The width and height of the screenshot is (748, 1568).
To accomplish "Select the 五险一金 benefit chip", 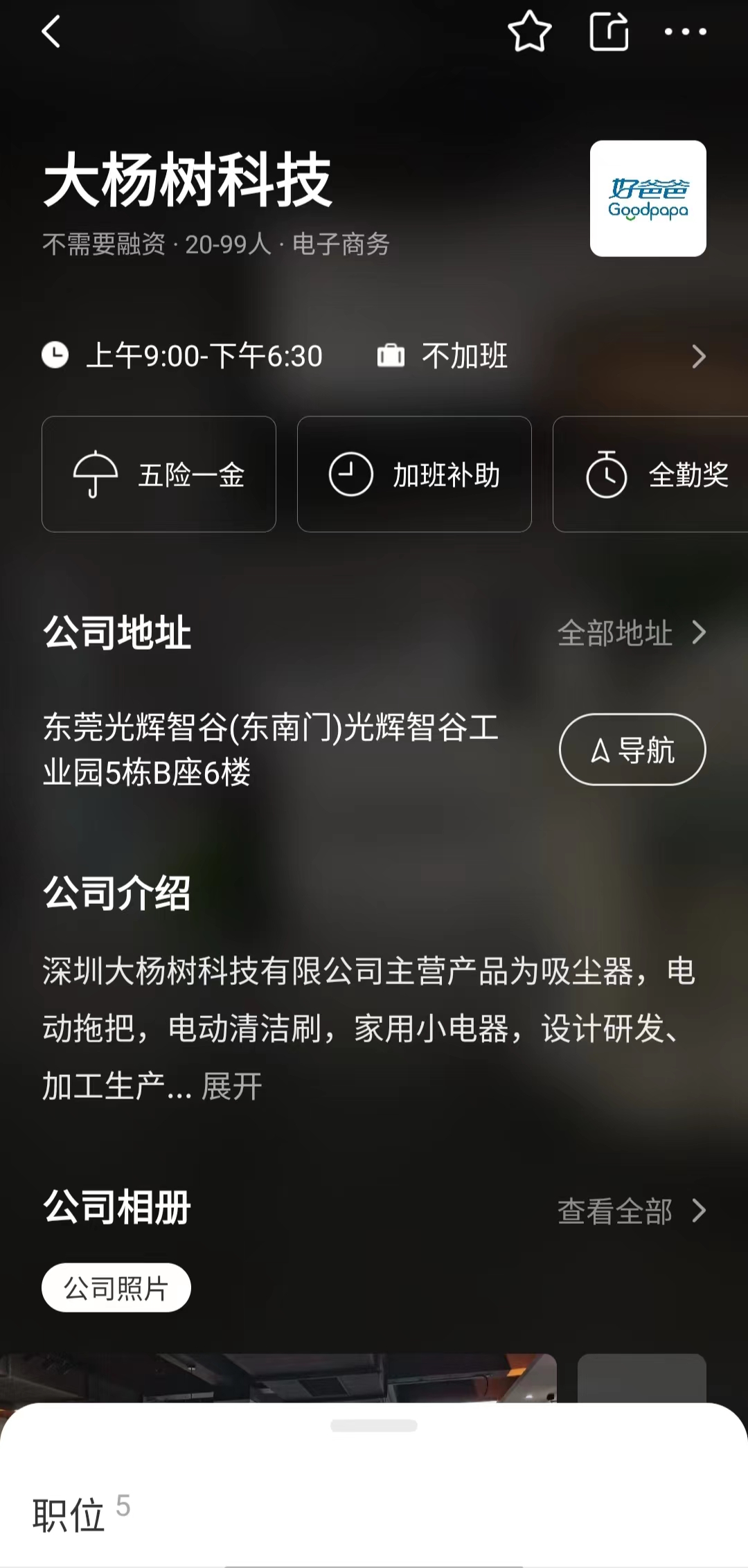I will coord(159,474).
